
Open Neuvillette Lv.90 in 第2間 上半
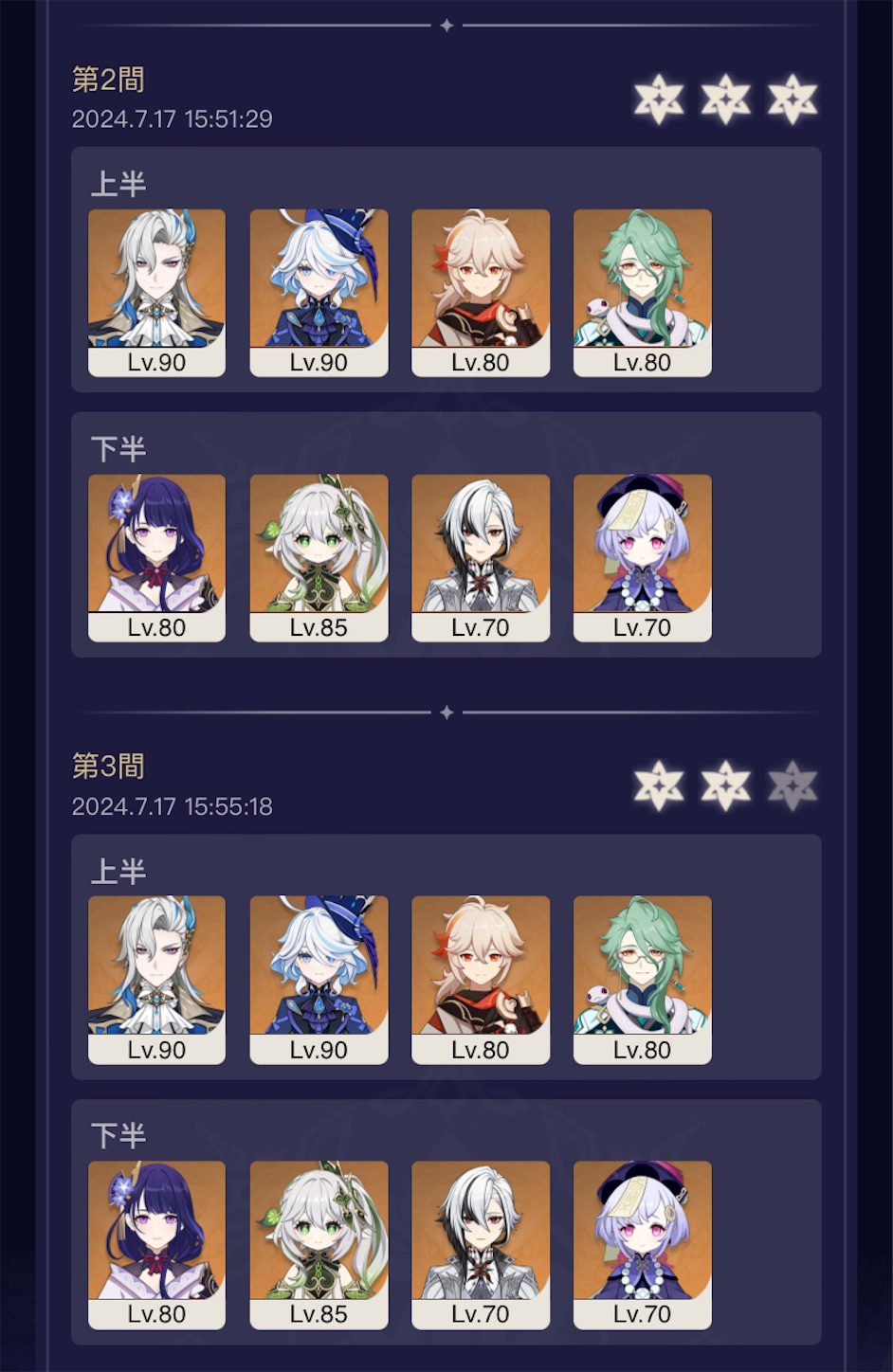156,293
